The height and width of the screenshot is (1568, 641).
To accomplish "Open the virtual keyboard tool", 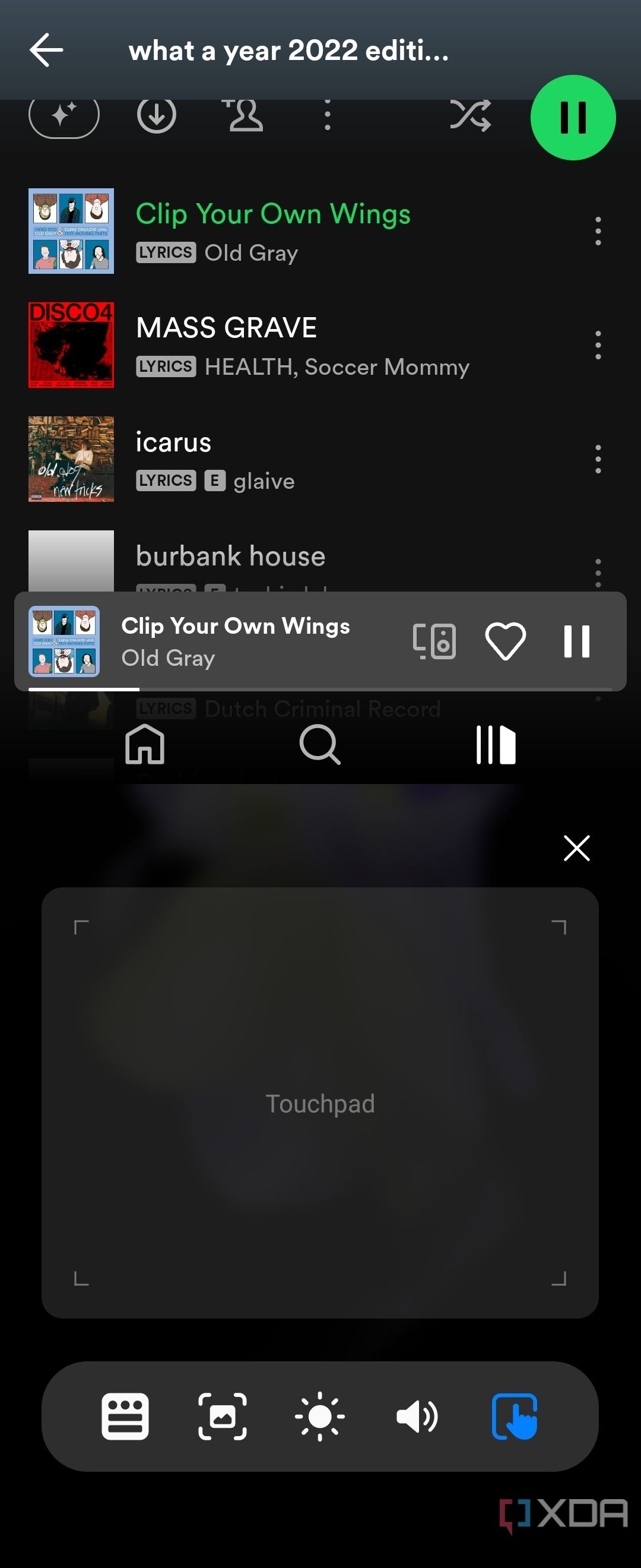I will click(x=125, y=1416).
